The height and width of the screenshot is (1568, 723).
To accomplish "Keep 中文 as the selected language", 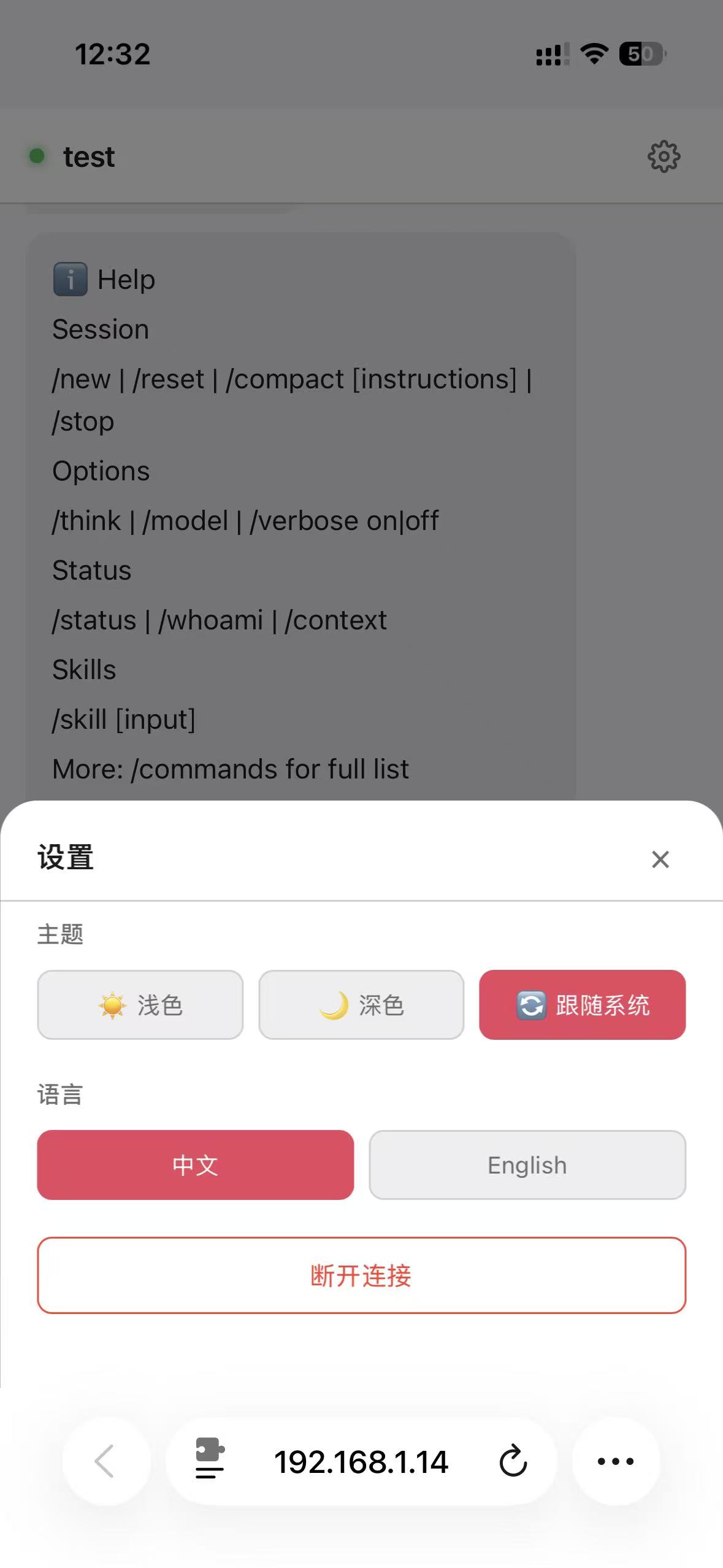I will pyautogui.click(x=195, y=1165).
